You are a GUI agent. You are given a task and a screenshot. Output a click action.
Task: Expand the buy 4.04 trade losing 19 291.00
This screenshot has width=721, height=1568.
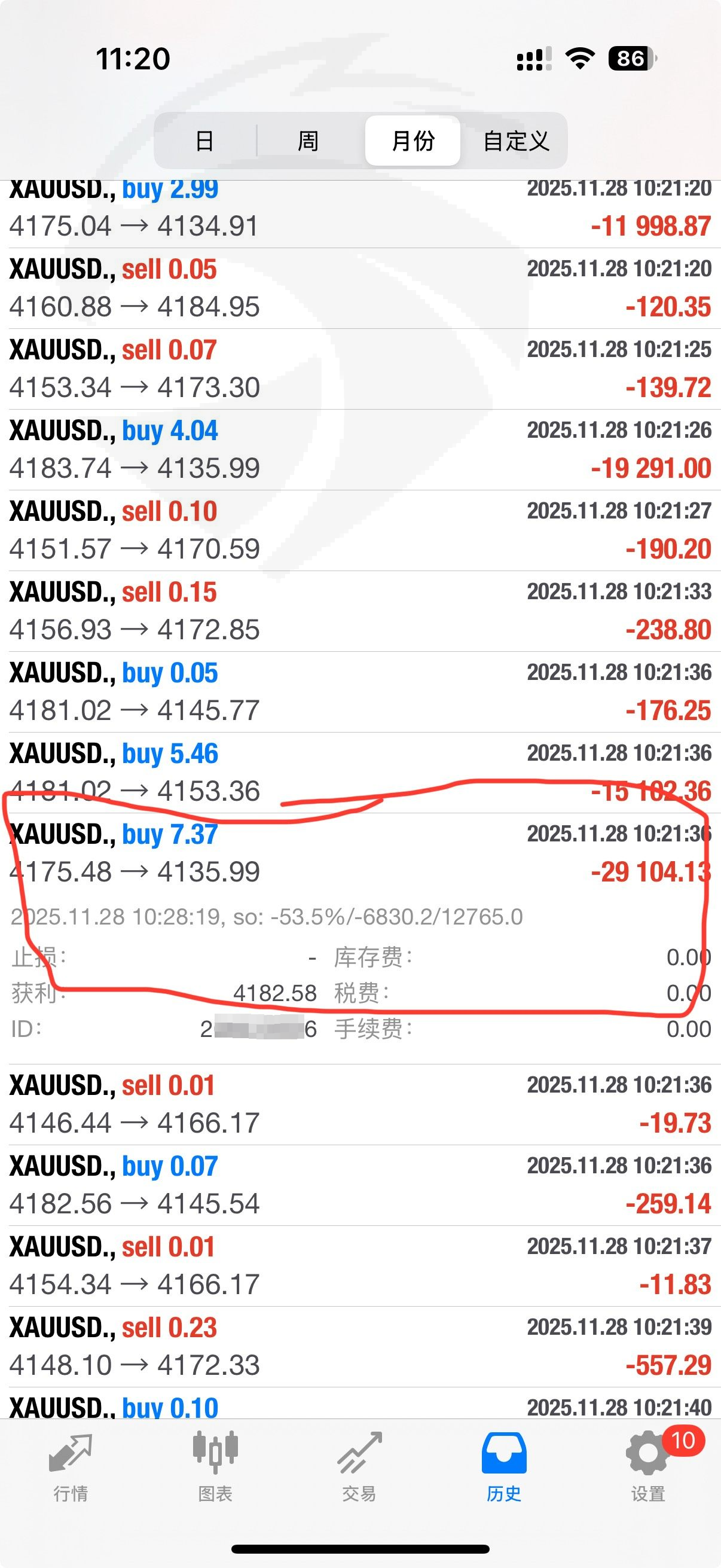coord(360,450)
